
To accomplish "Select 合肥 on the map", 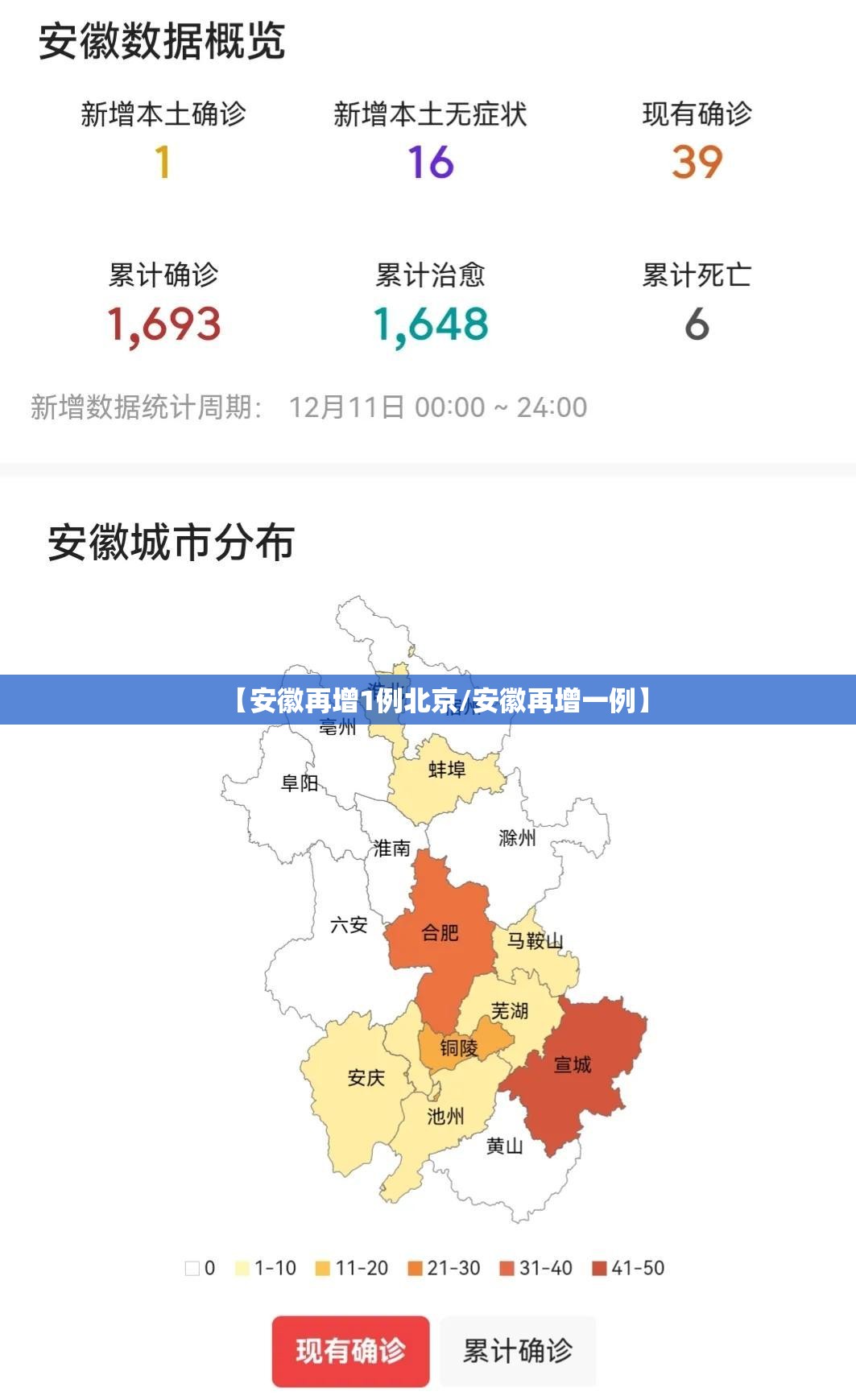I will click(440, 934).
